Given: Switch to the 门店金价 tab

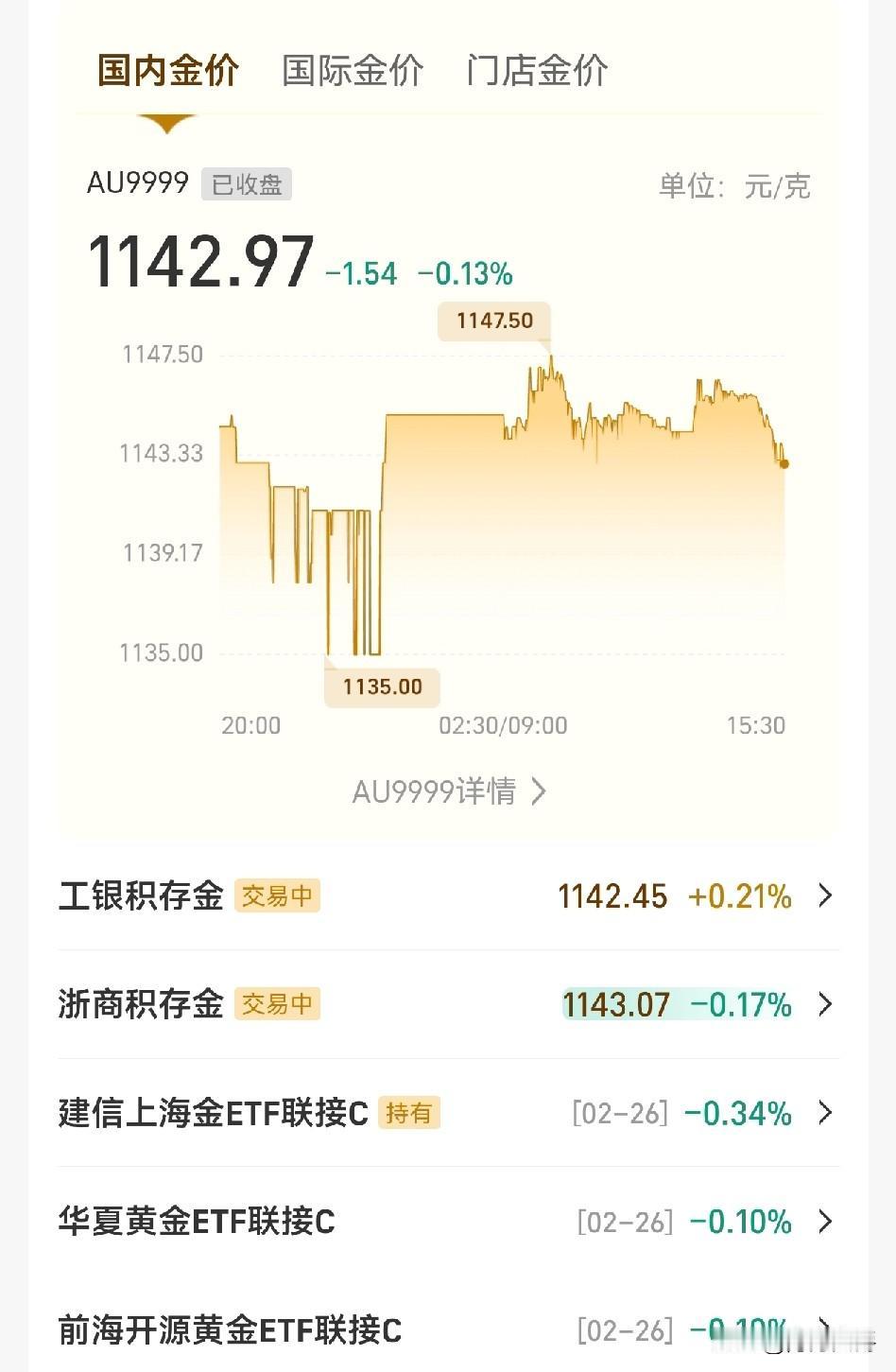Looking at the screenshot, I should [x=537, y=71].
